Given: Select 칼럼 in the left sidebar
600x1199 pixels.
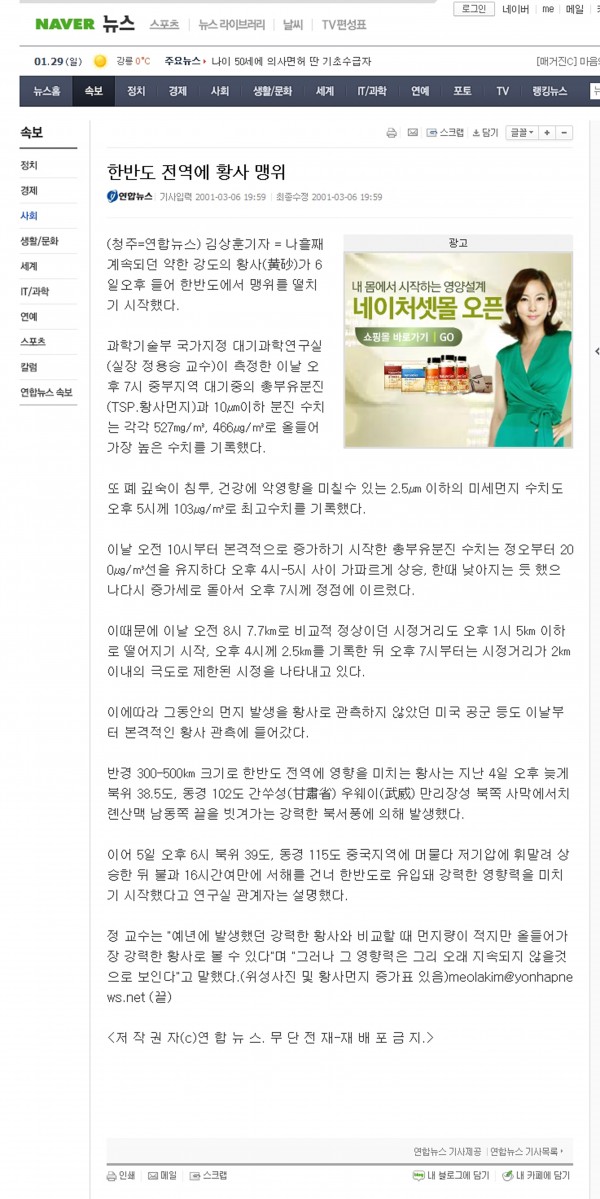Looking at the screenshot, I should [29, 368].
